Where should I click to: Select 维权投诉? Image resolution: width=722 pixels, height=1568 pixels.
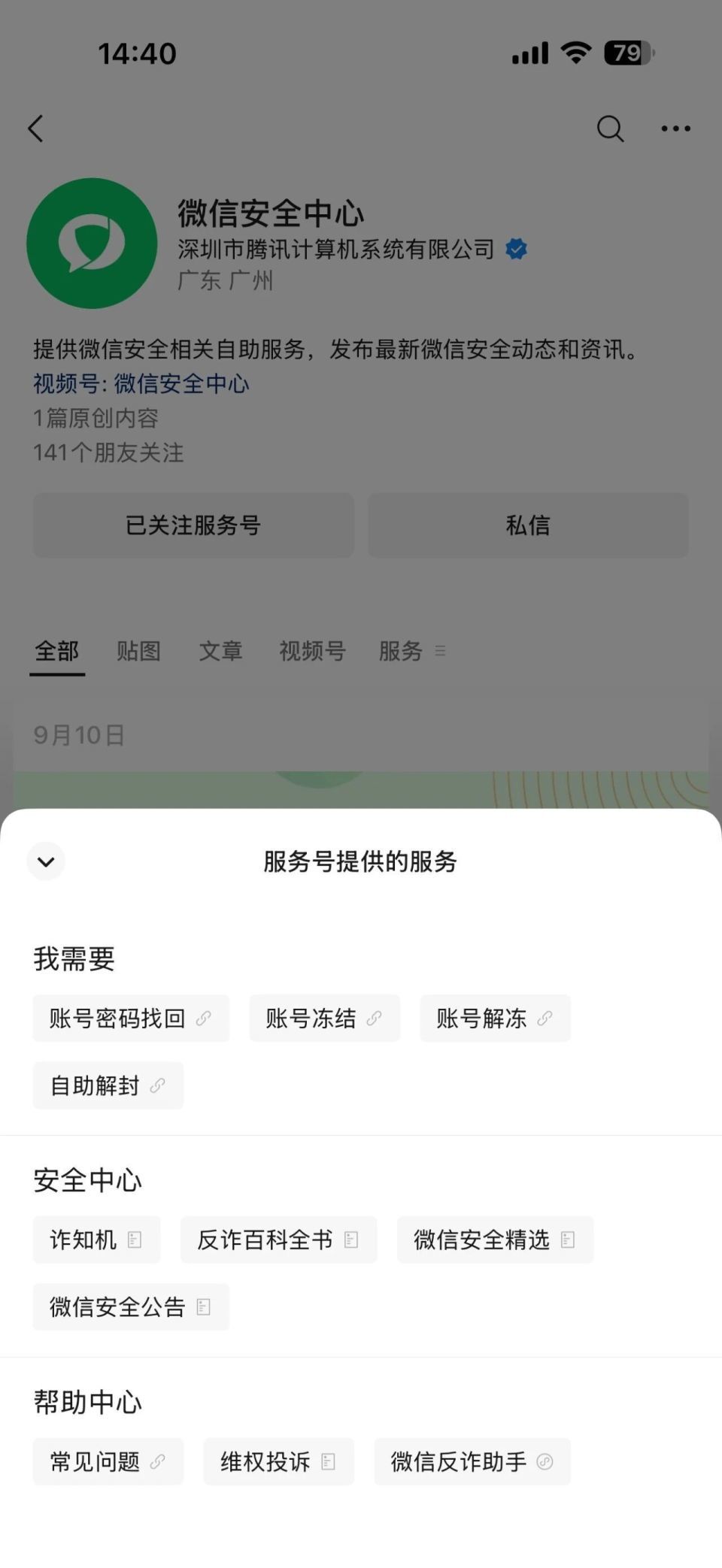tap(278, 1462)
